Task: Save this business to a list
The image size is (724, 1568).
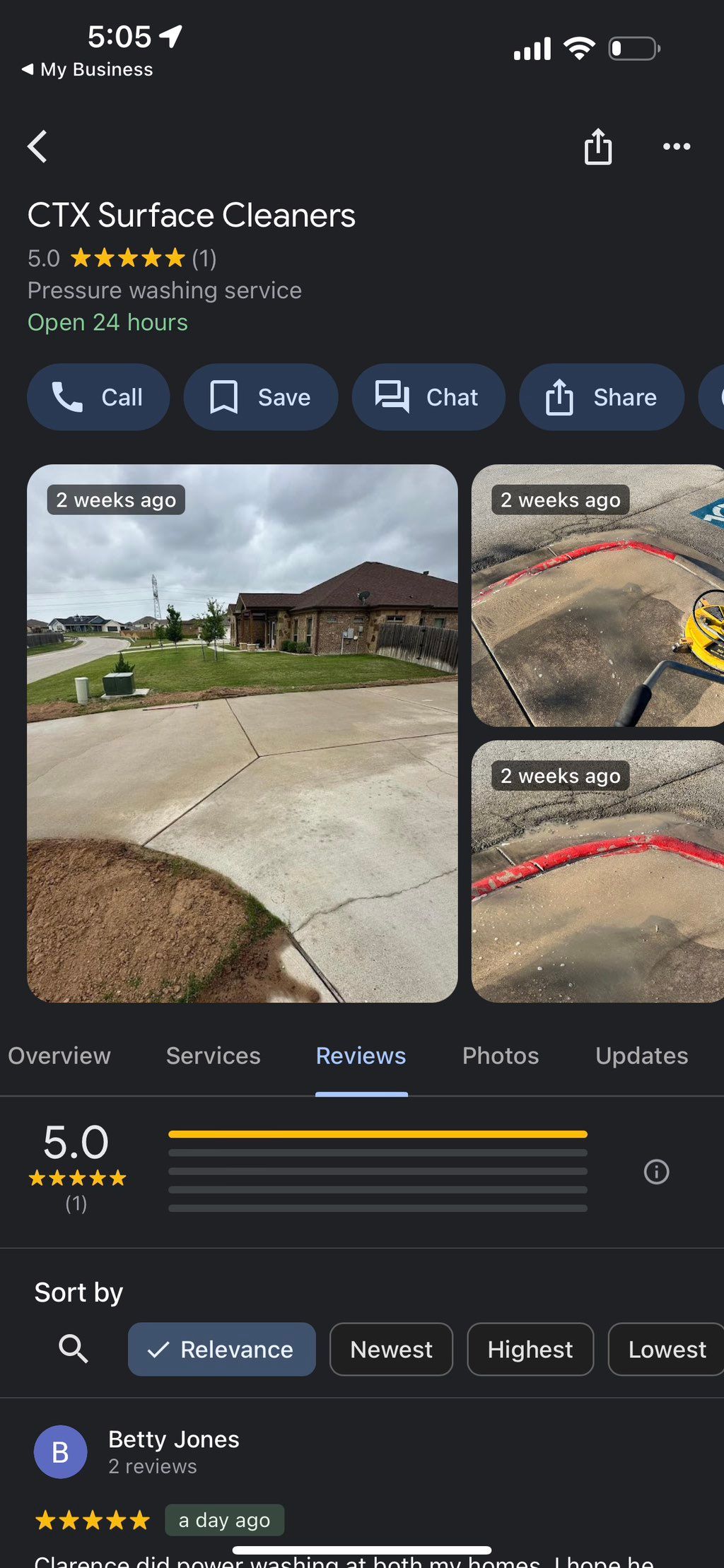Action: click(260, 397)
